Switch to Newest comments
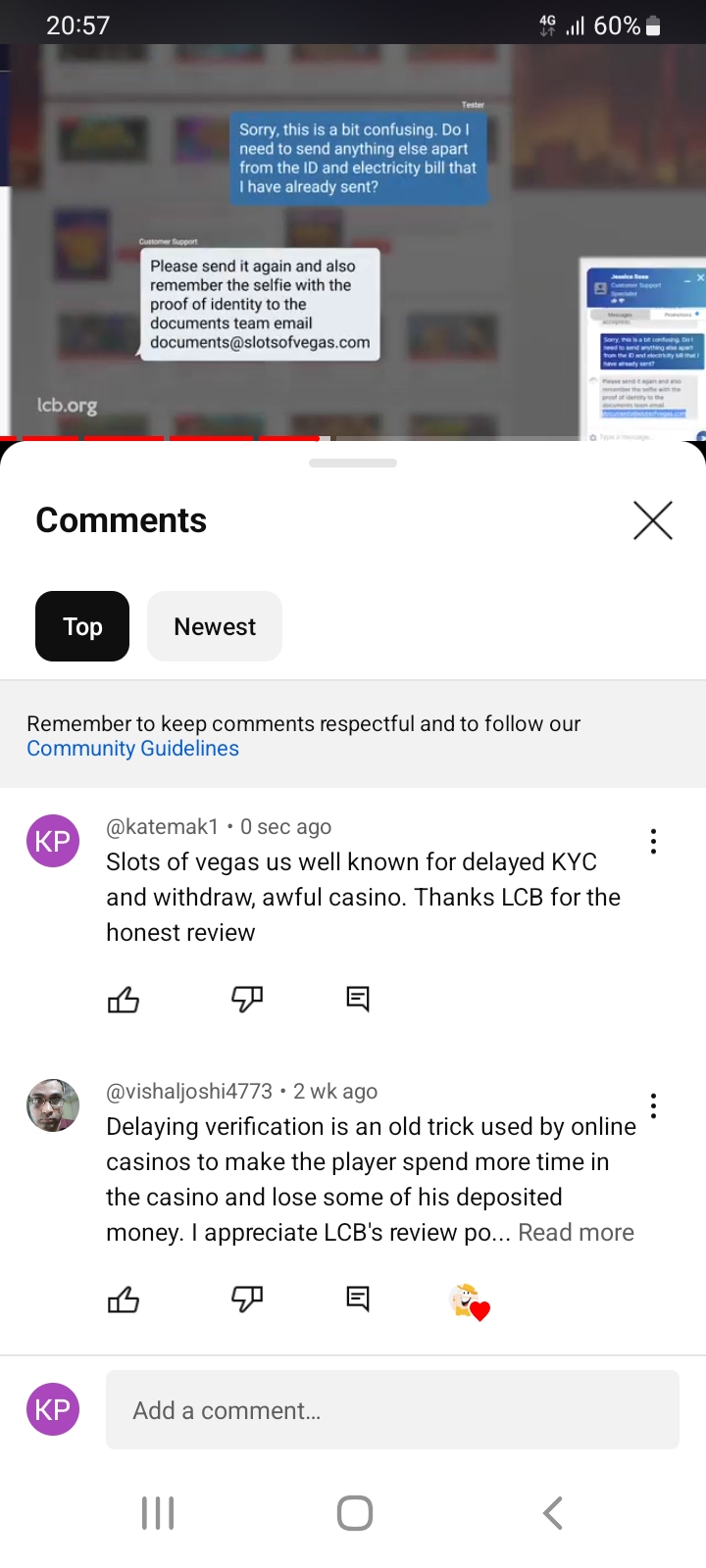 (215, 626)
